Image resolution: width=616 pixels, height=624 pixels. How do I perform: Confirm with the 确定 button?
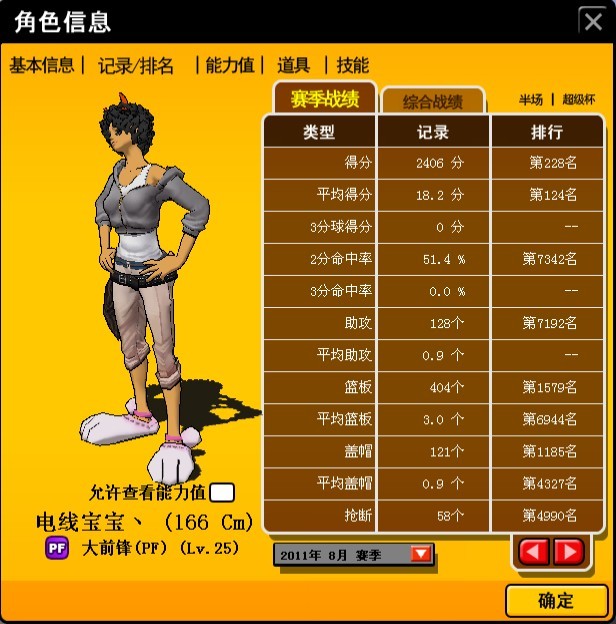coord(556,600)
